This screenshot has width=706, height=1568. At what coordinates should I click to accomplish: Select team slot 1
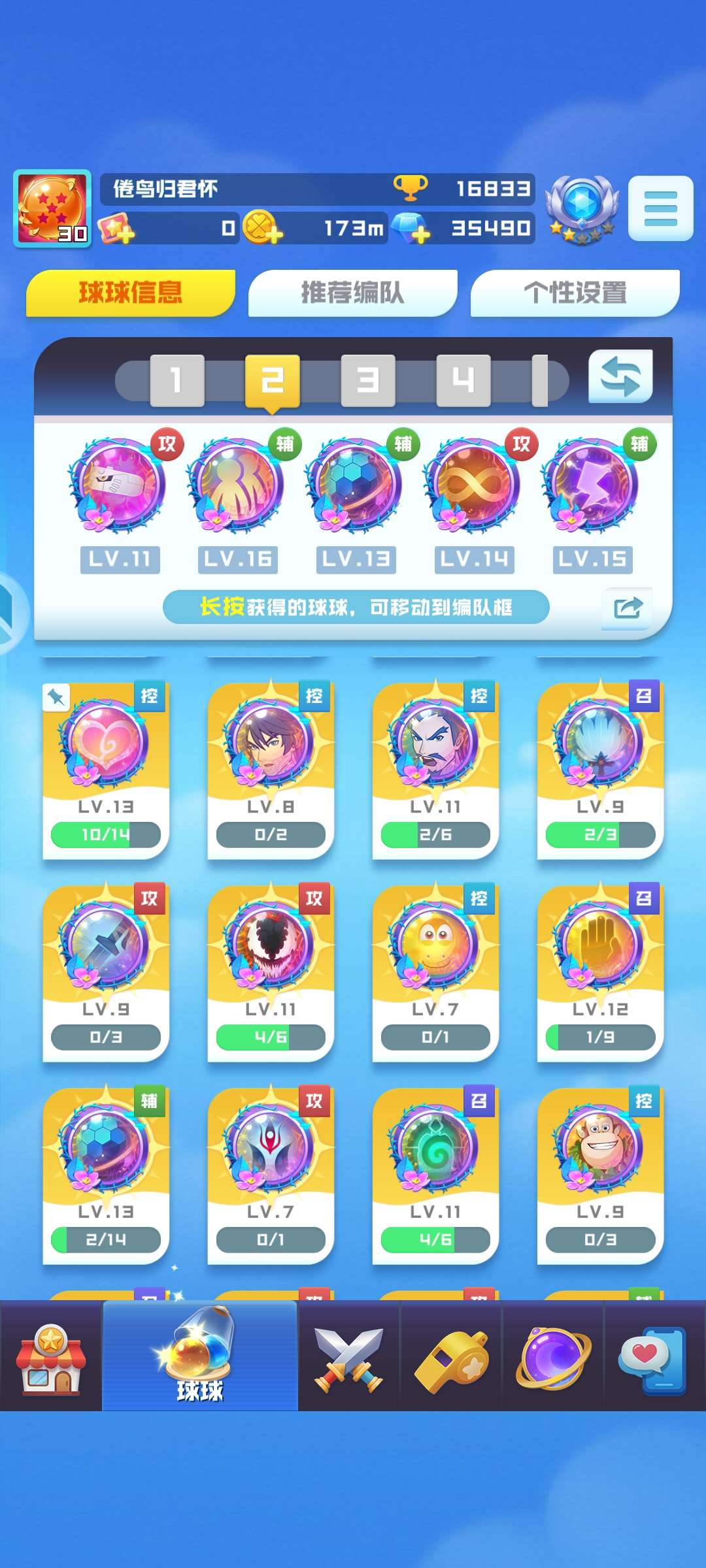click(176, 380)
